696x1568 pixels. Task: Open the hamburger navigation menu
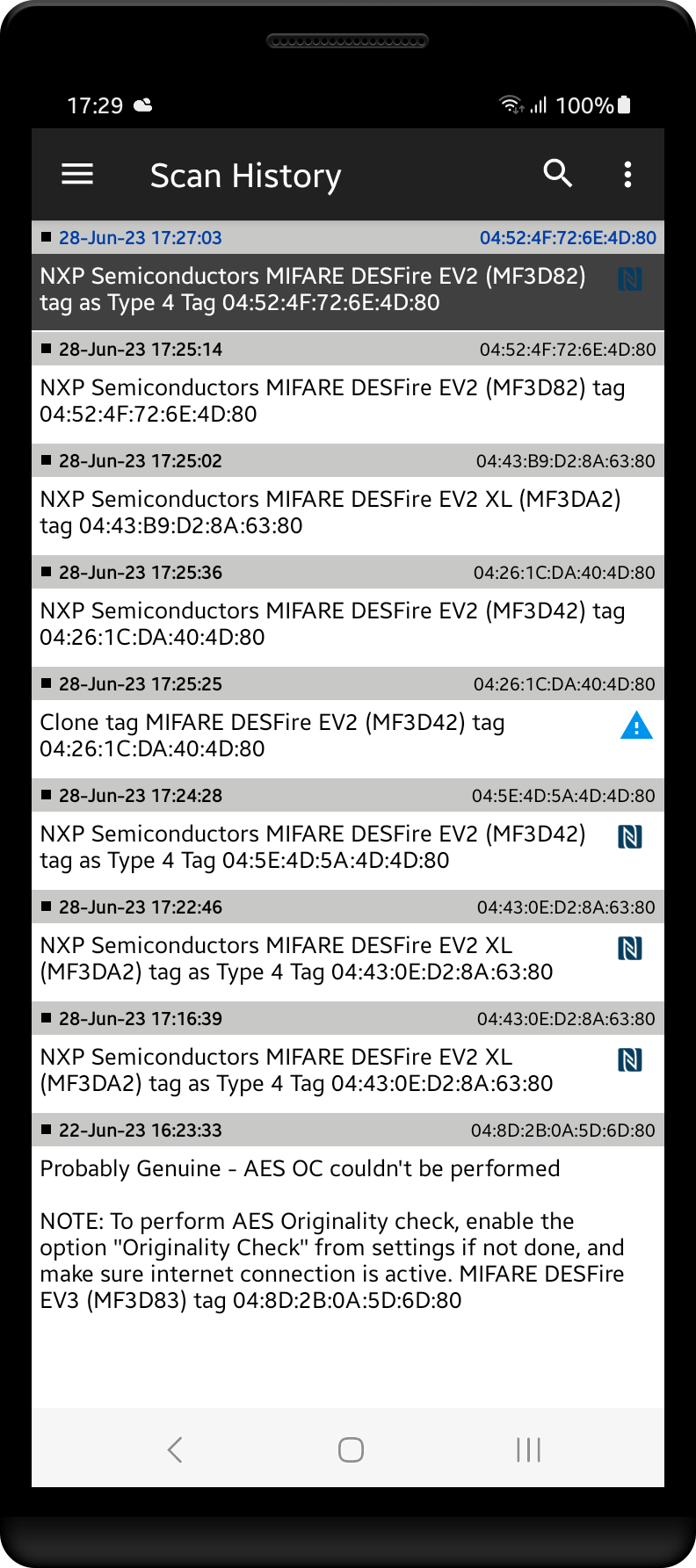77,175
